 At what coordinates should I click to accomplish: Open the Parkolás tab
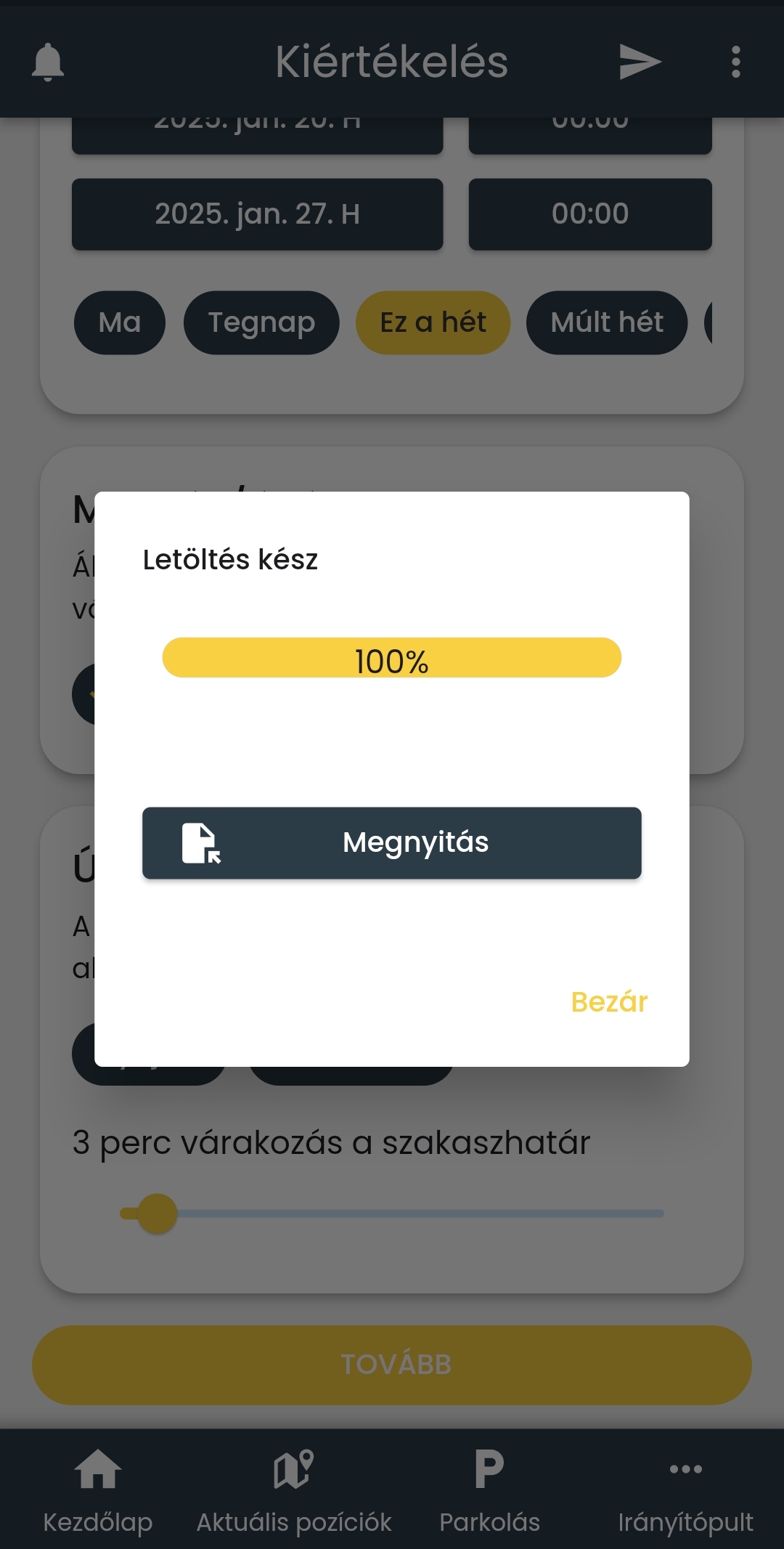coord(490,1490)
